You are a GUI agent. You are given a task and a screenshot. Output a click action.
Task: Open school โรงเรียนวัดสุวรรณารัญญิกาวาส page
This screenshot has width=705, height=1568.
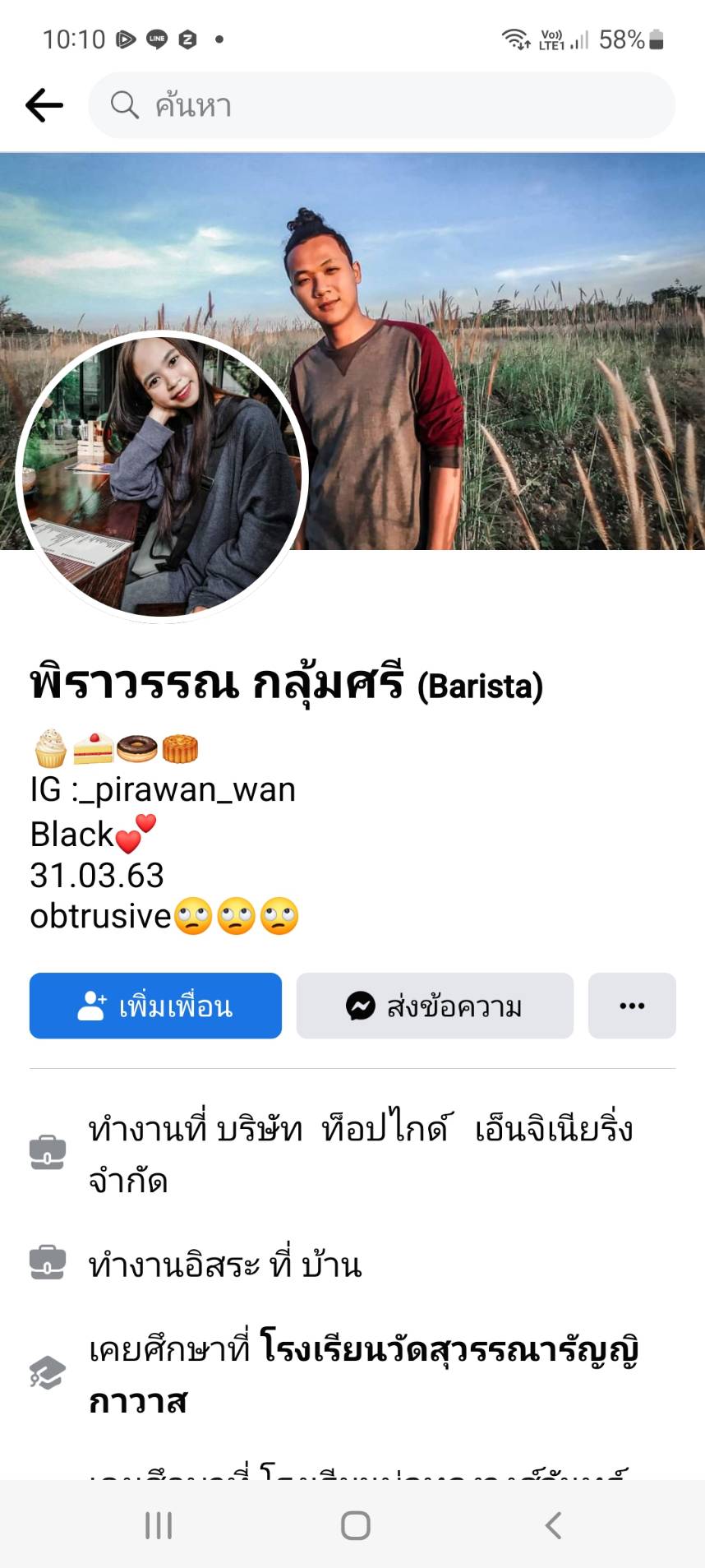(448, 1350)
